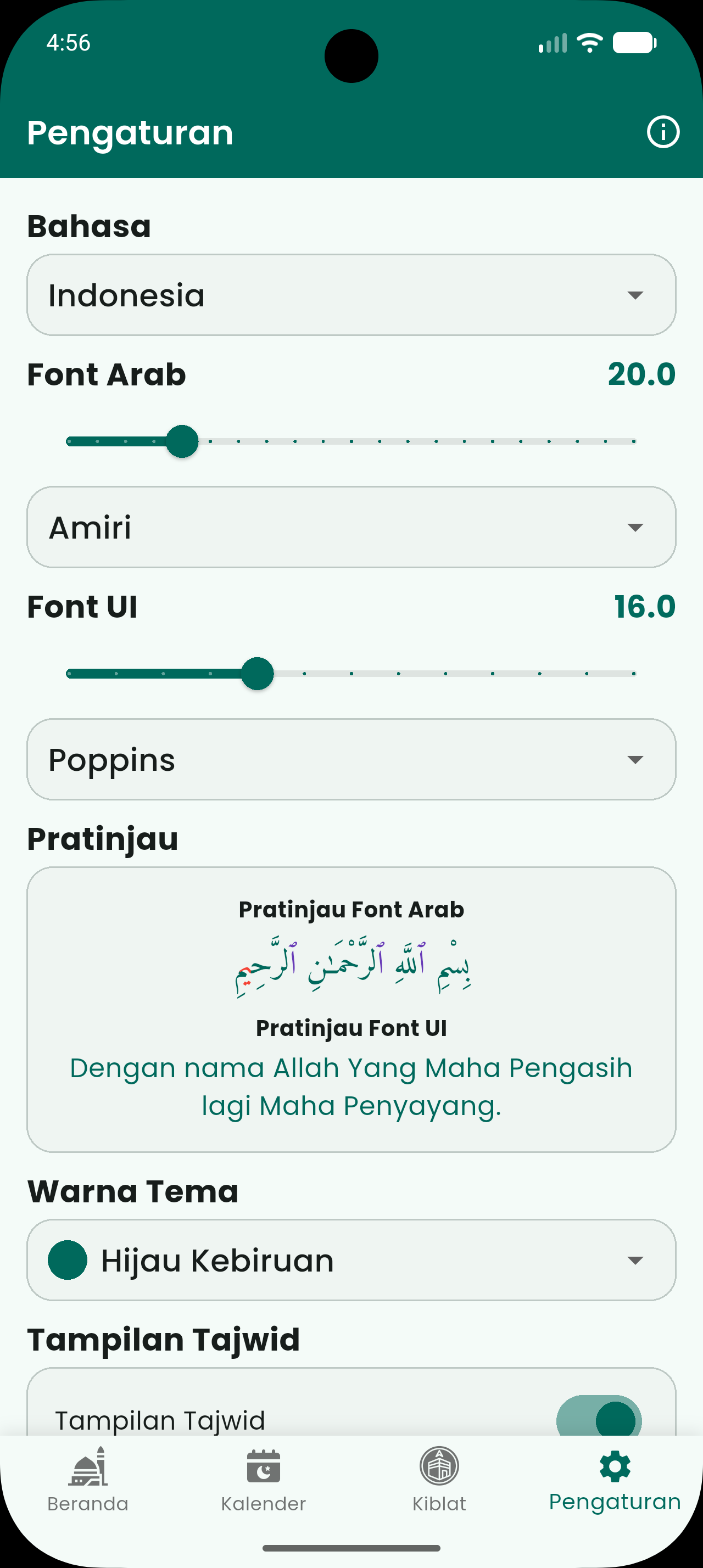703x1568 pixels.
Task: Open the Poppins UI font dropdown
Action: [x=351, y=759]
